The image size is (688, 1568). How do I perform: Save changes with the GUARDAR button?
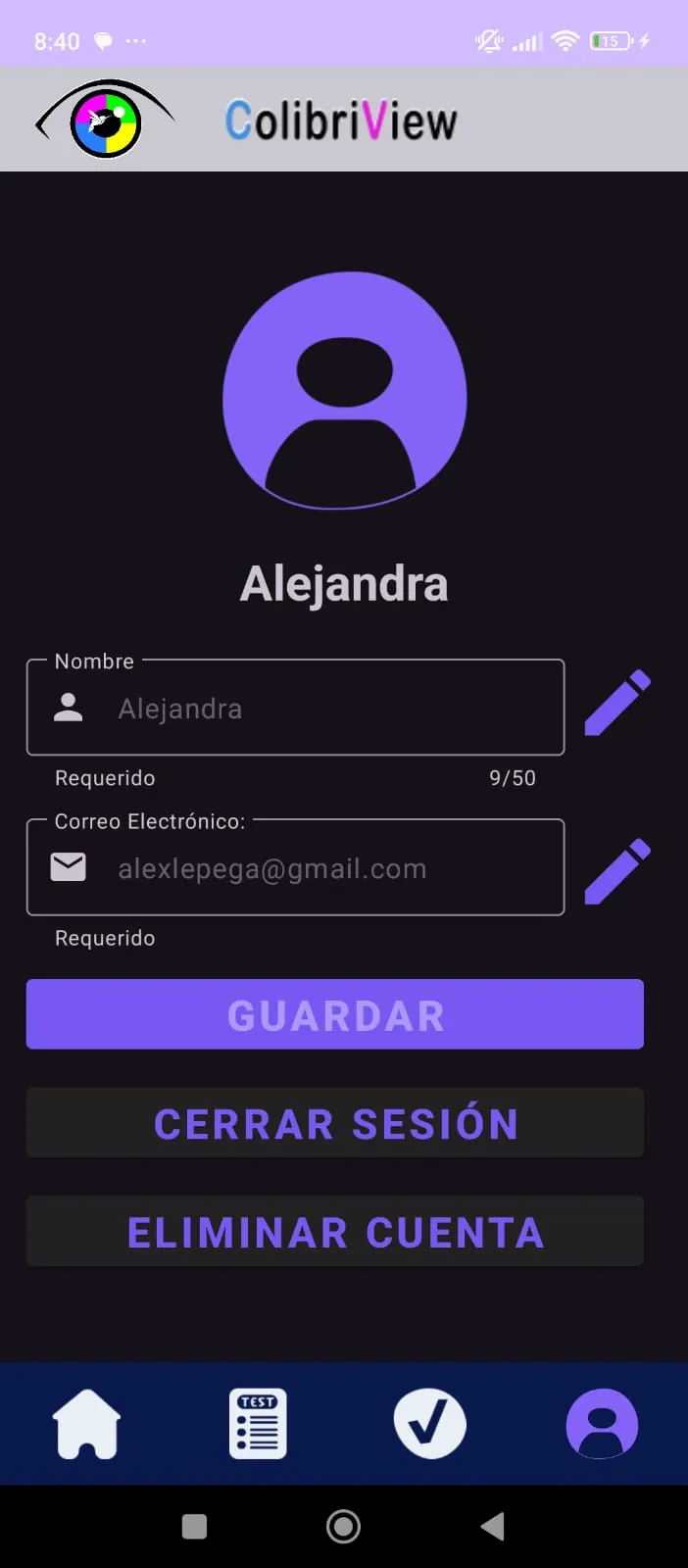(x=334, y=1014)
